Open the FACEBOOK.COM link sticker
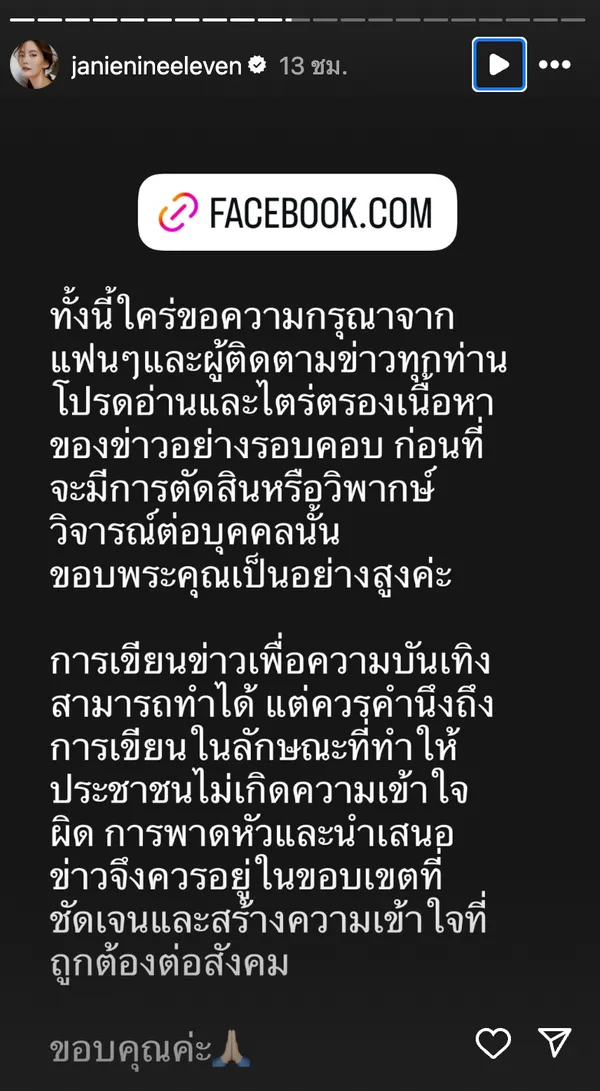 [x=297, y=212]
